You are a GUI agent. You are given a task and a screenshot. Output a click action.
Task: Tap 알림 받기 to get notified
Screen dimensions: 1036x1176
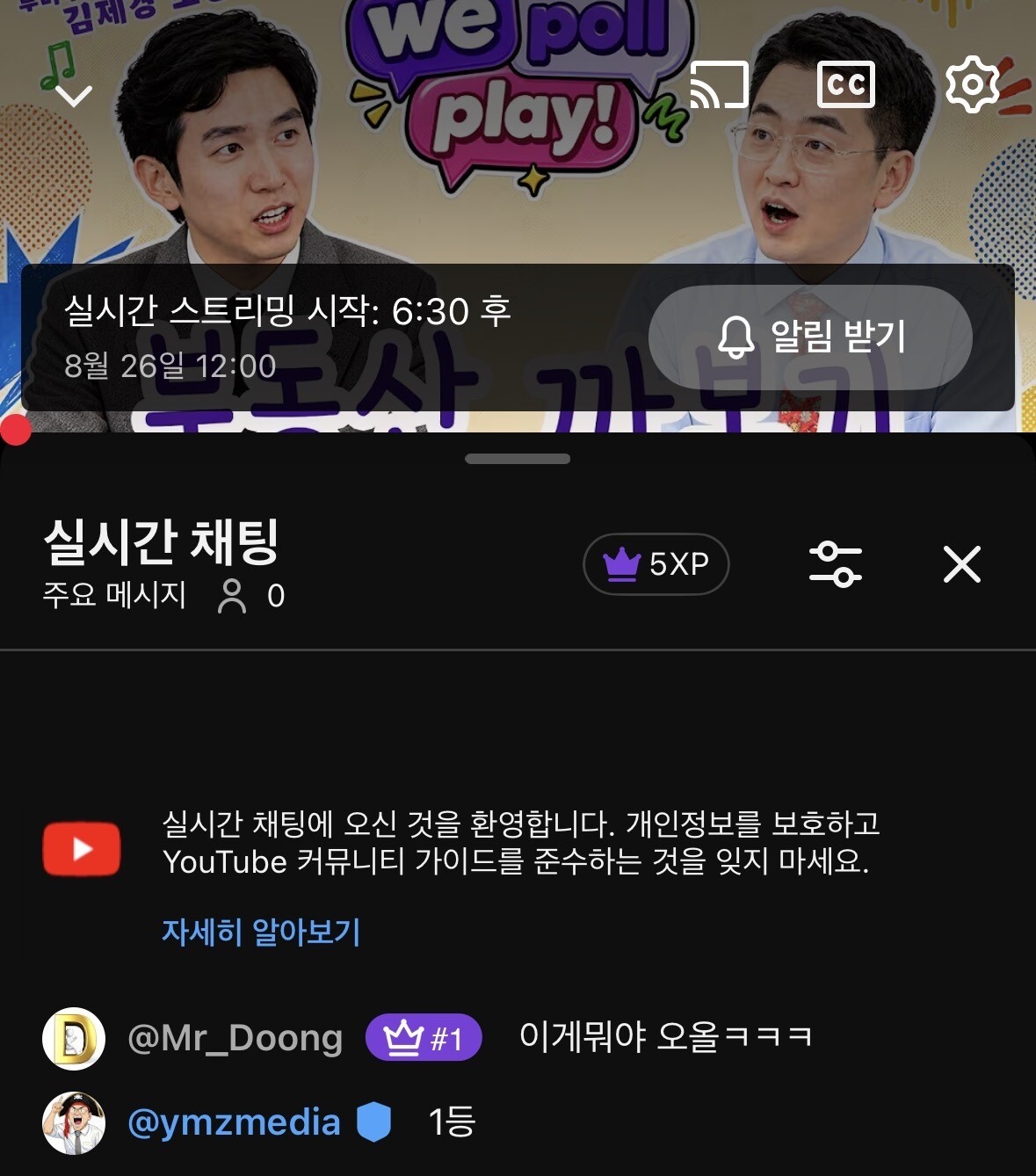[x=810, y=337]
